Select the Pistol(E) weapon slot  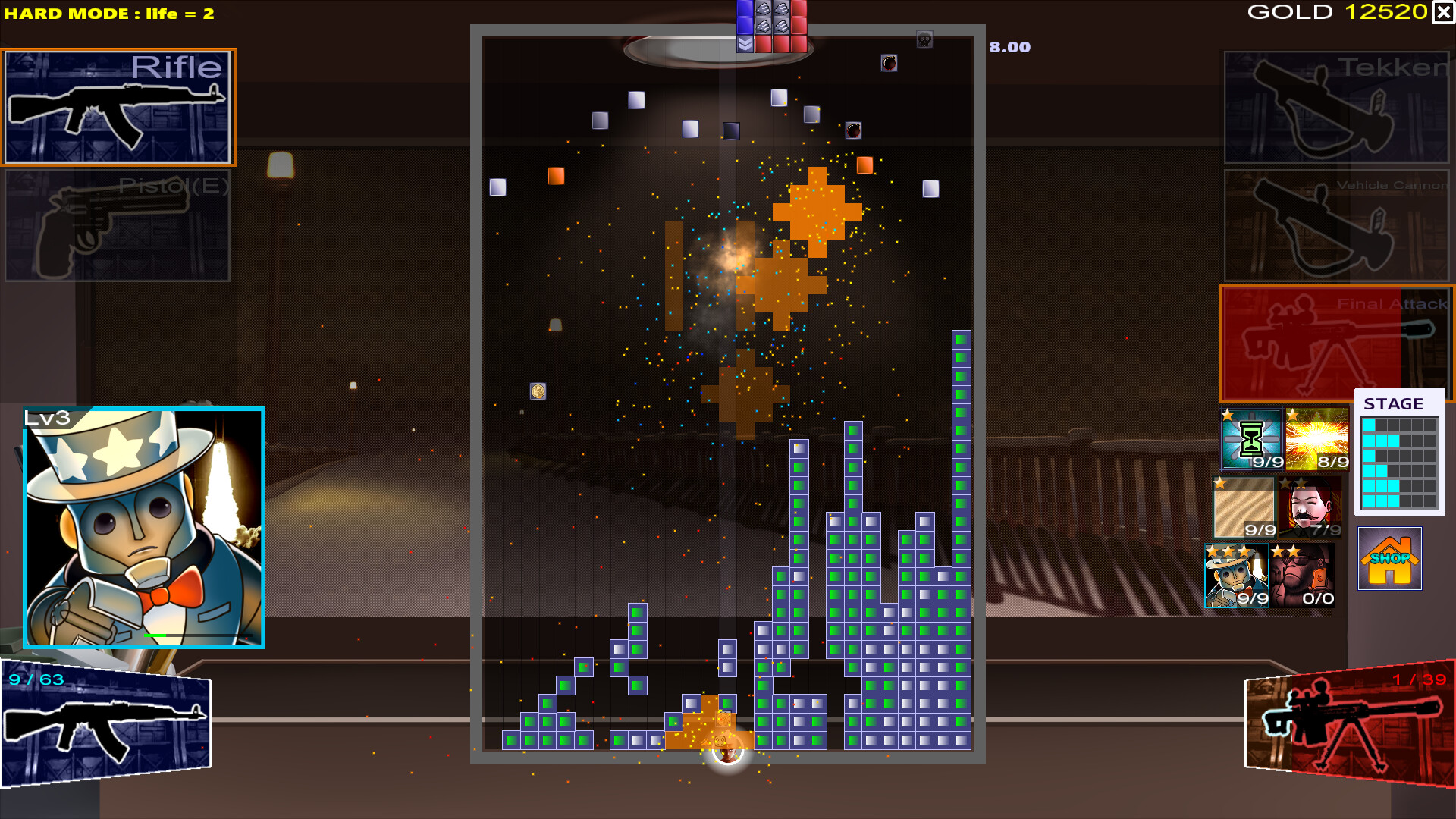pyautogui.click(x=118, y=225)
